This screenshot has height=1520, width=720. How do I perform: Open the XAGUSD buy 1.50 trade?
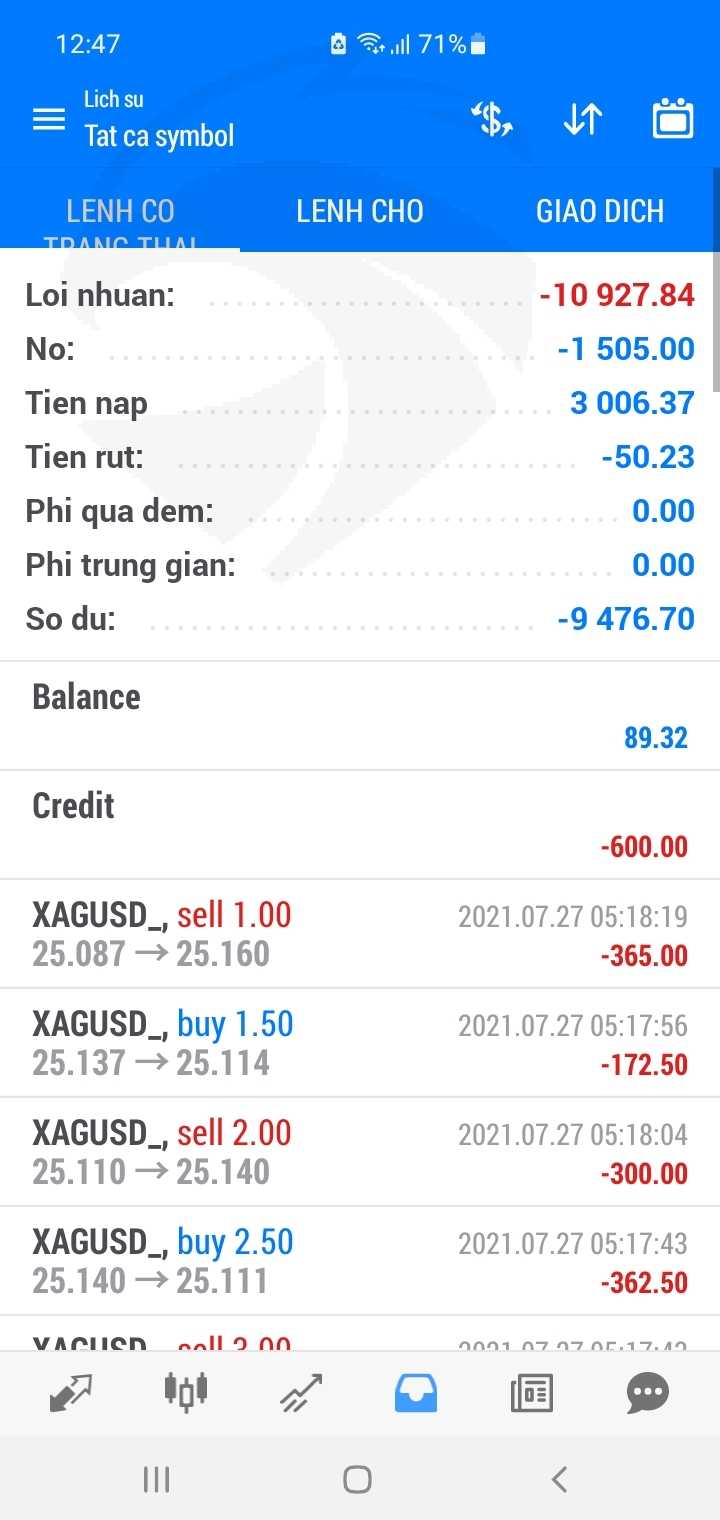point(360,1043)
